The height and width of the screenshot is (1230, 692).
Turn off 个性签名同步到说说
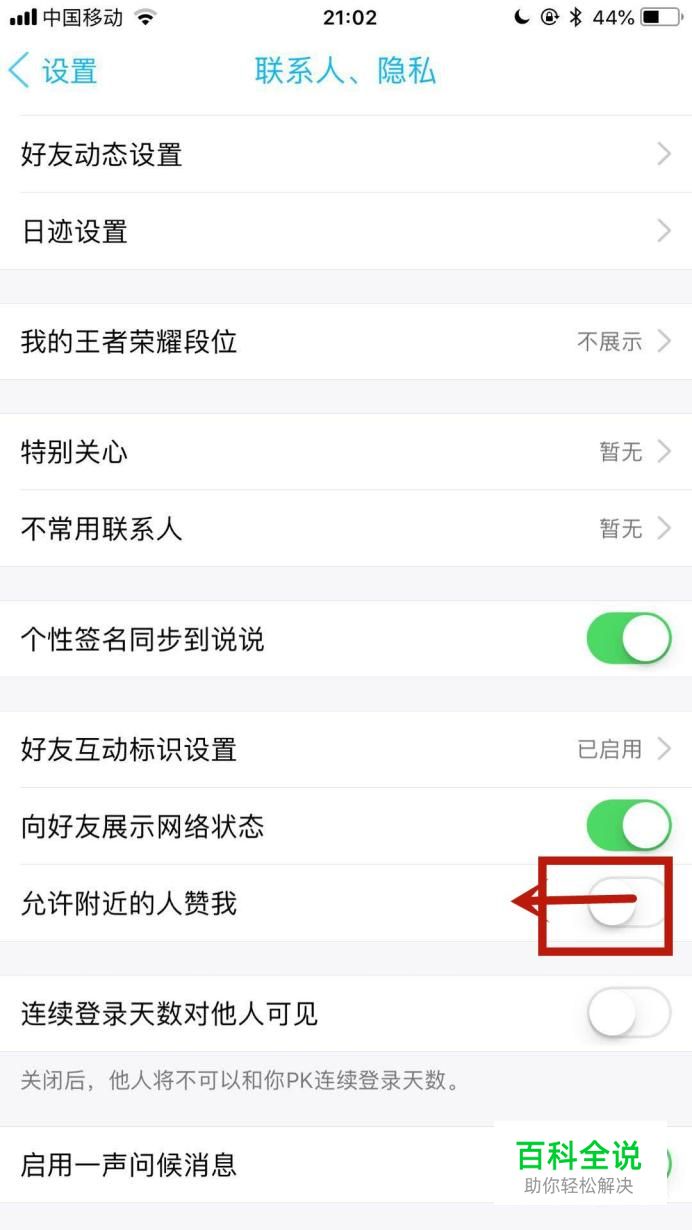pyautogui.click(x=628, y=639)
